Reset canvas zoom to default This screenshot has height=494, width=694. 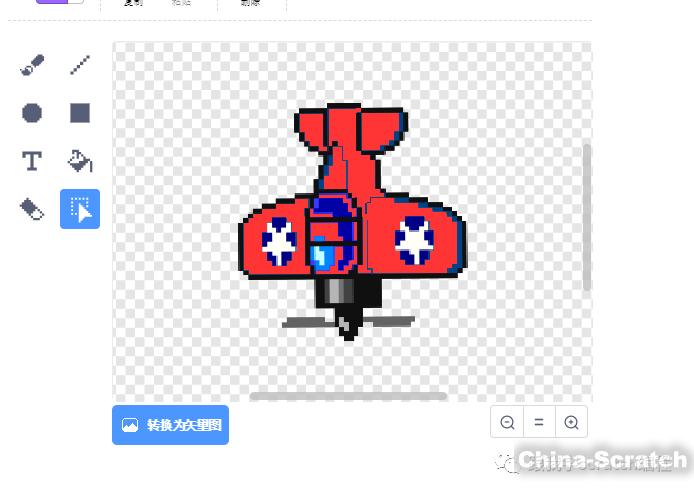[x=539, y=423]
